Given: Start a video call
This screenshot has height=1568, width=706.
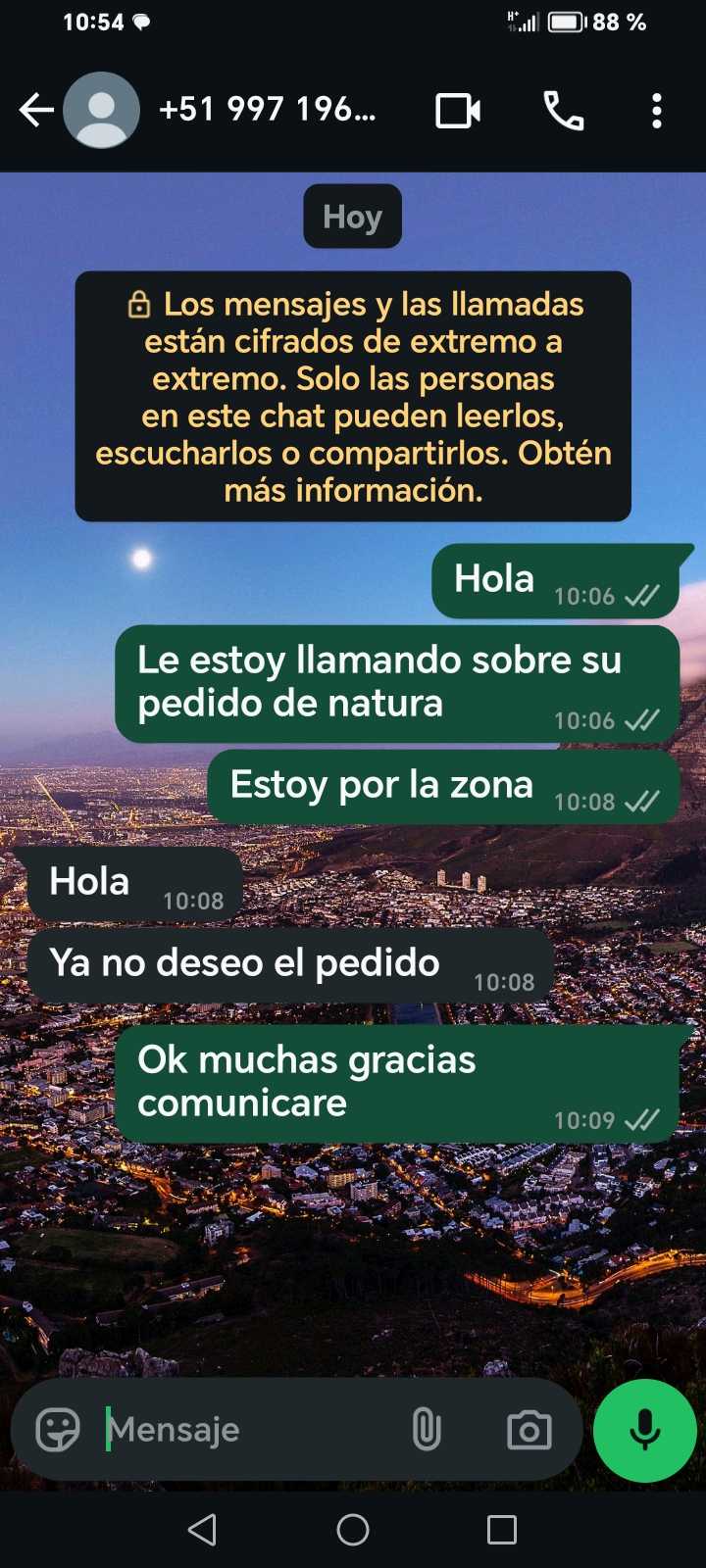Looking at the screenshot, I should 458,111.
